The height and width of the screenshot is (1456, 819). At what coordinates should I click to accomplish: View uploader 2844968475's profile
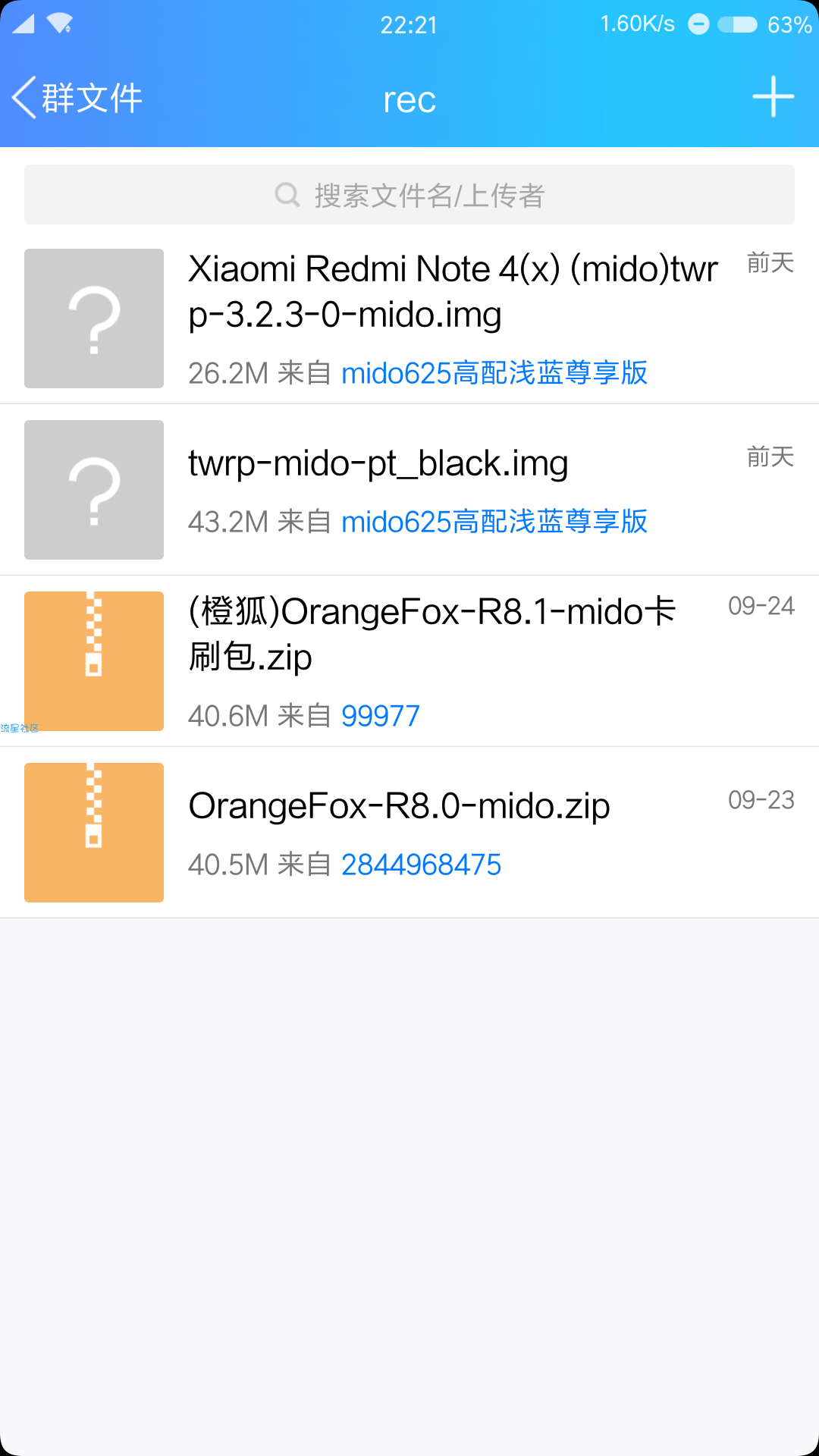pyautogui.click(x=422, y=864)
